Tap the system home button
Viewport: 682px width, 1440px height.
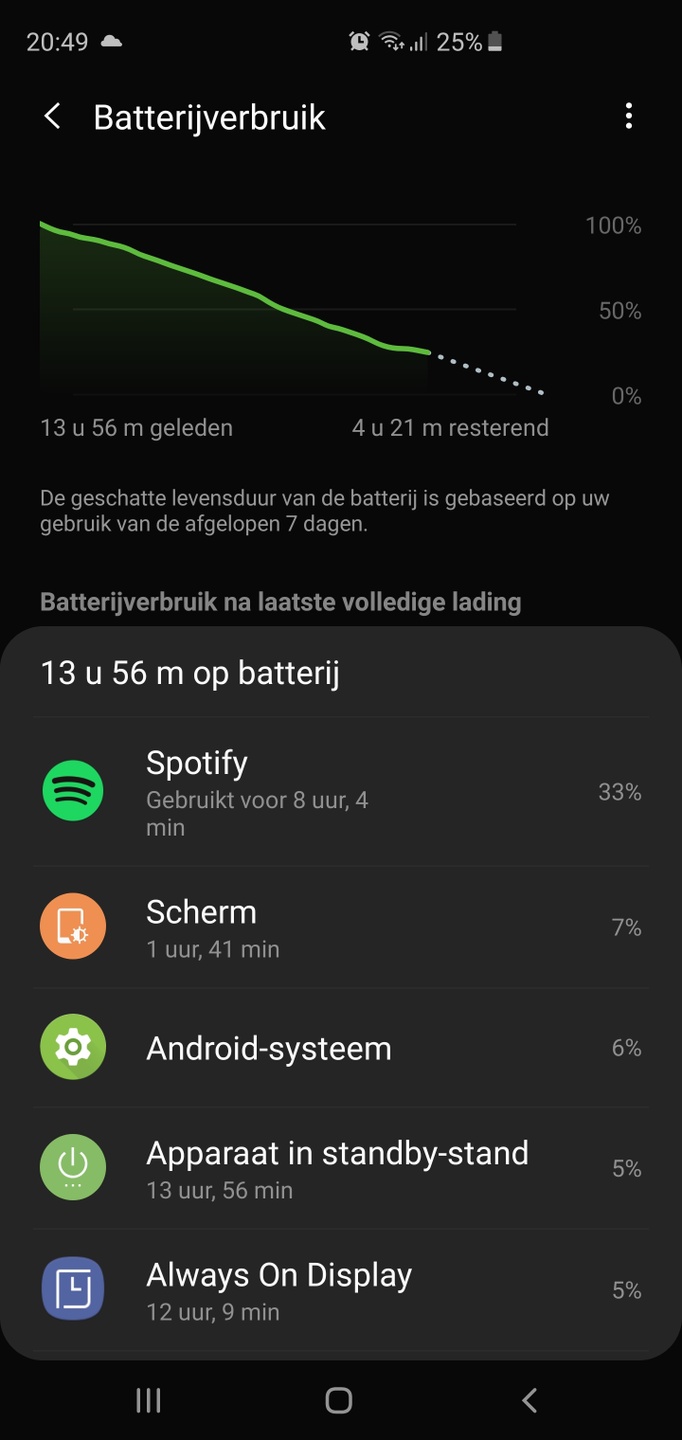click(339, 1401)
